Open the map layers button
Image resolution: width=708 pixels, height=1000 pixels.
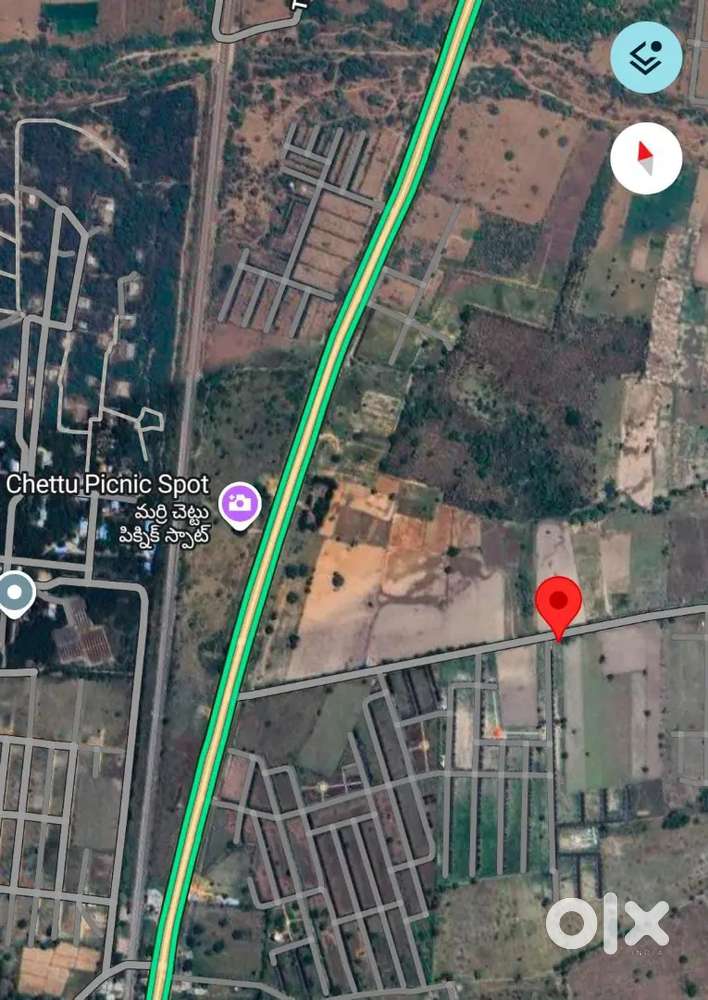(x=646, y=57)
